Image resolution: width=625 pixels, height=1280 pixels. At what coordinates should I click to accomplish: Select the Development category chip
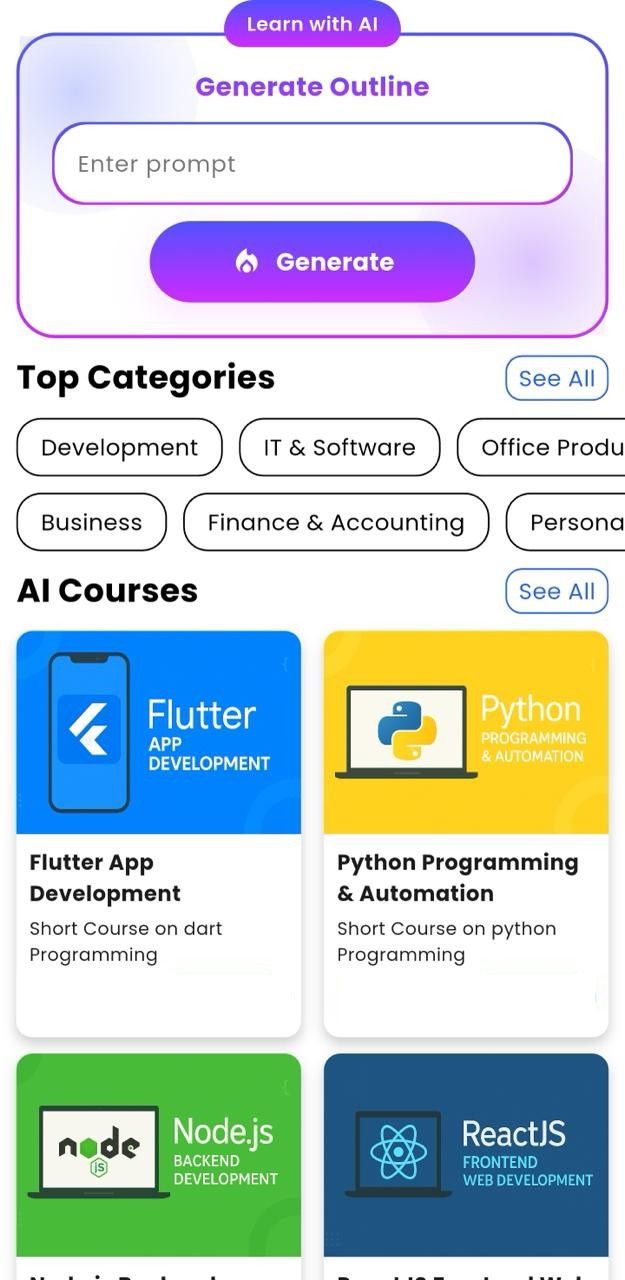click(x=120, y=447)
